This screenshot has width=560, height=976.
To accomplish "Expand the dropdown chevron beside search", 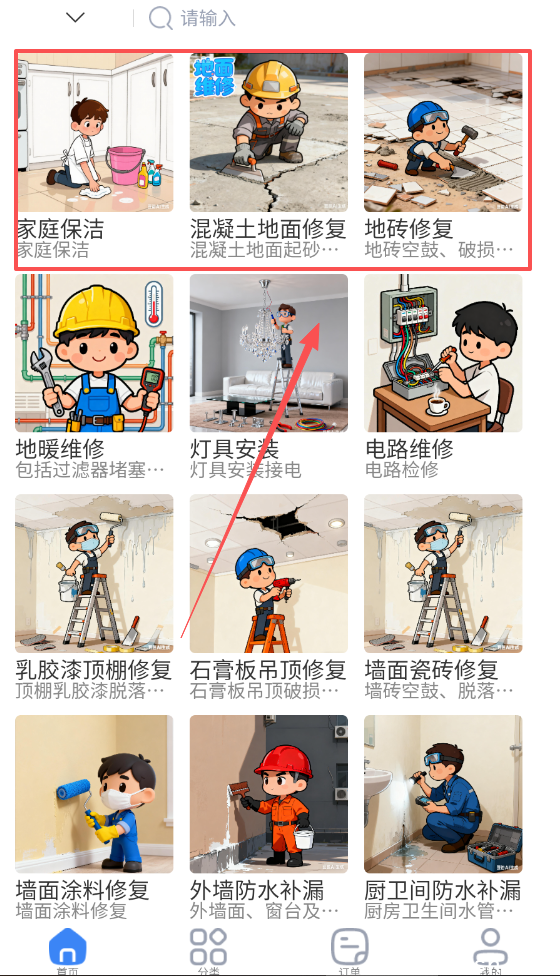I will 75,18.
